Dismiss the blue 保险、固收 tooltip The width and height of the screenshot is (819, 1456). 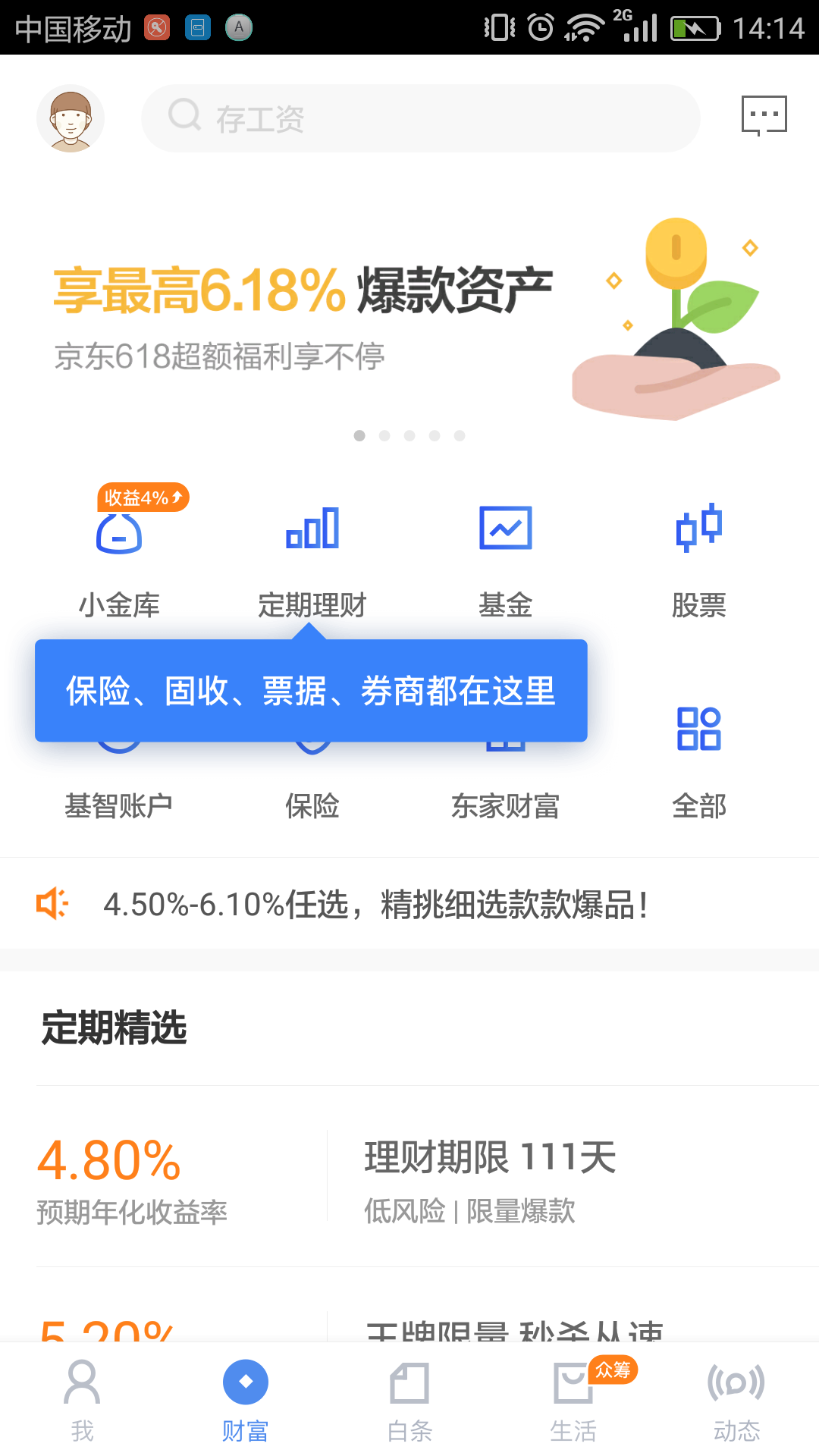tap(311, 690)
